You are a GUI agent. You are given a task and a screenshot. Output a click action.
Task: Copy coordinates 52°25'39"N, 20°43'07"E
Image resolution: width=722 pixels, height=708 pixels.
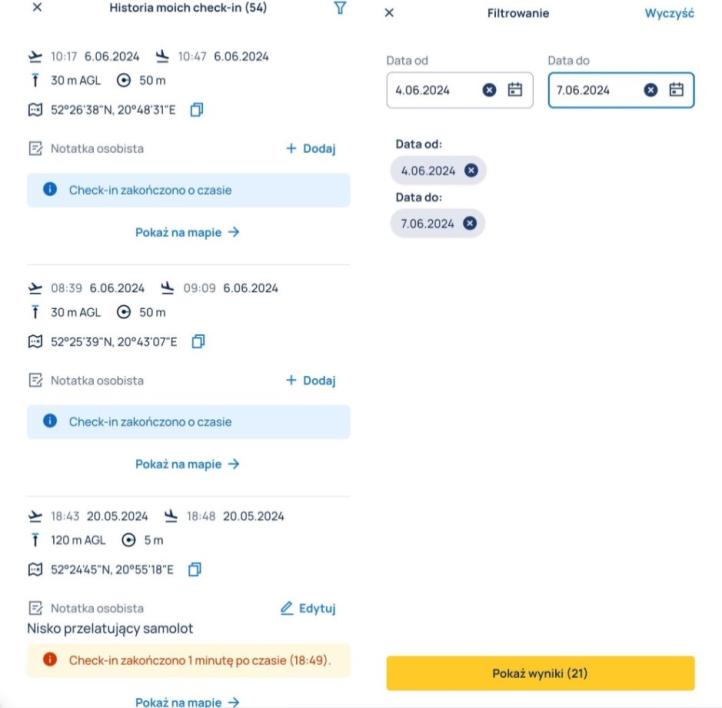(197, 342)
